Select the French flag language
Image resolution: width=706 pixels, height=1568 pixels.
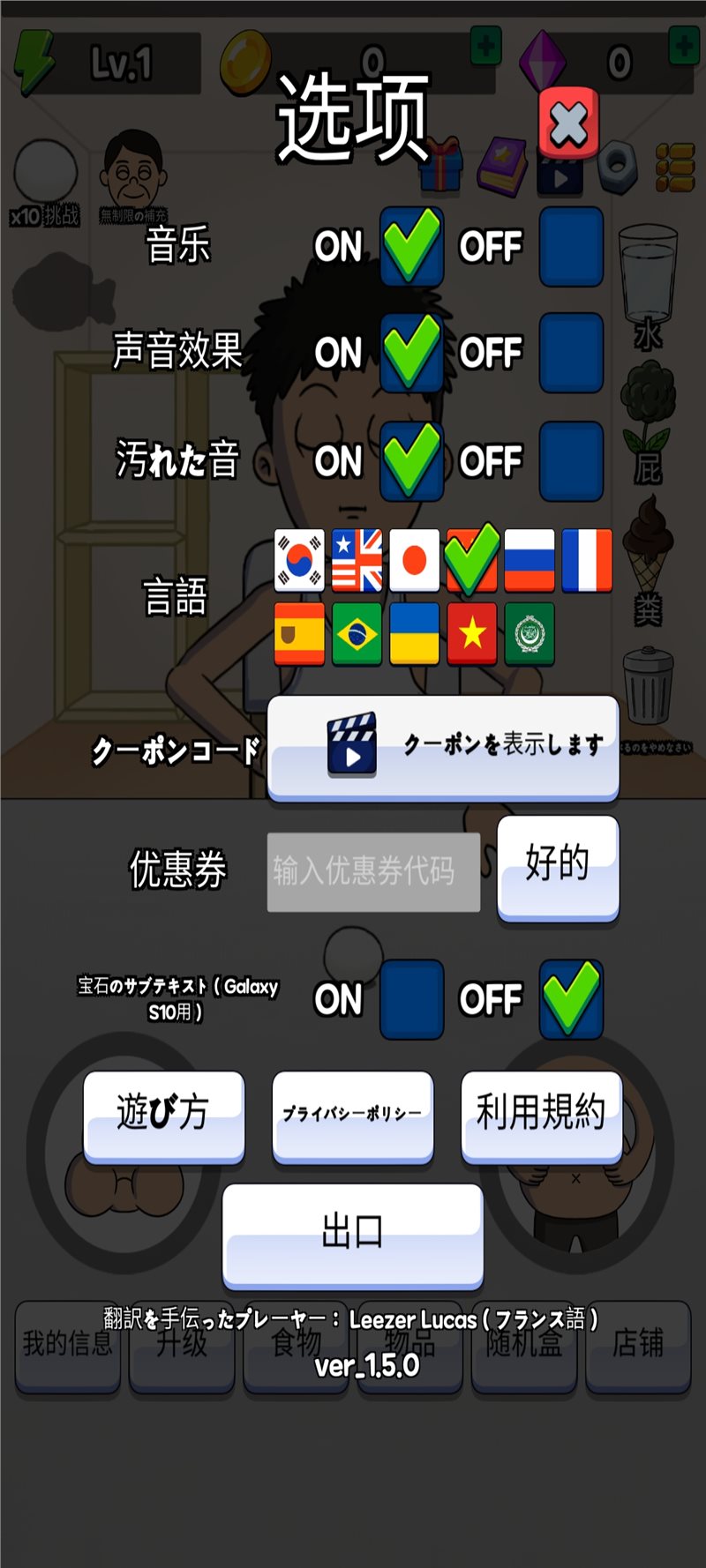(x=586, y=560)
